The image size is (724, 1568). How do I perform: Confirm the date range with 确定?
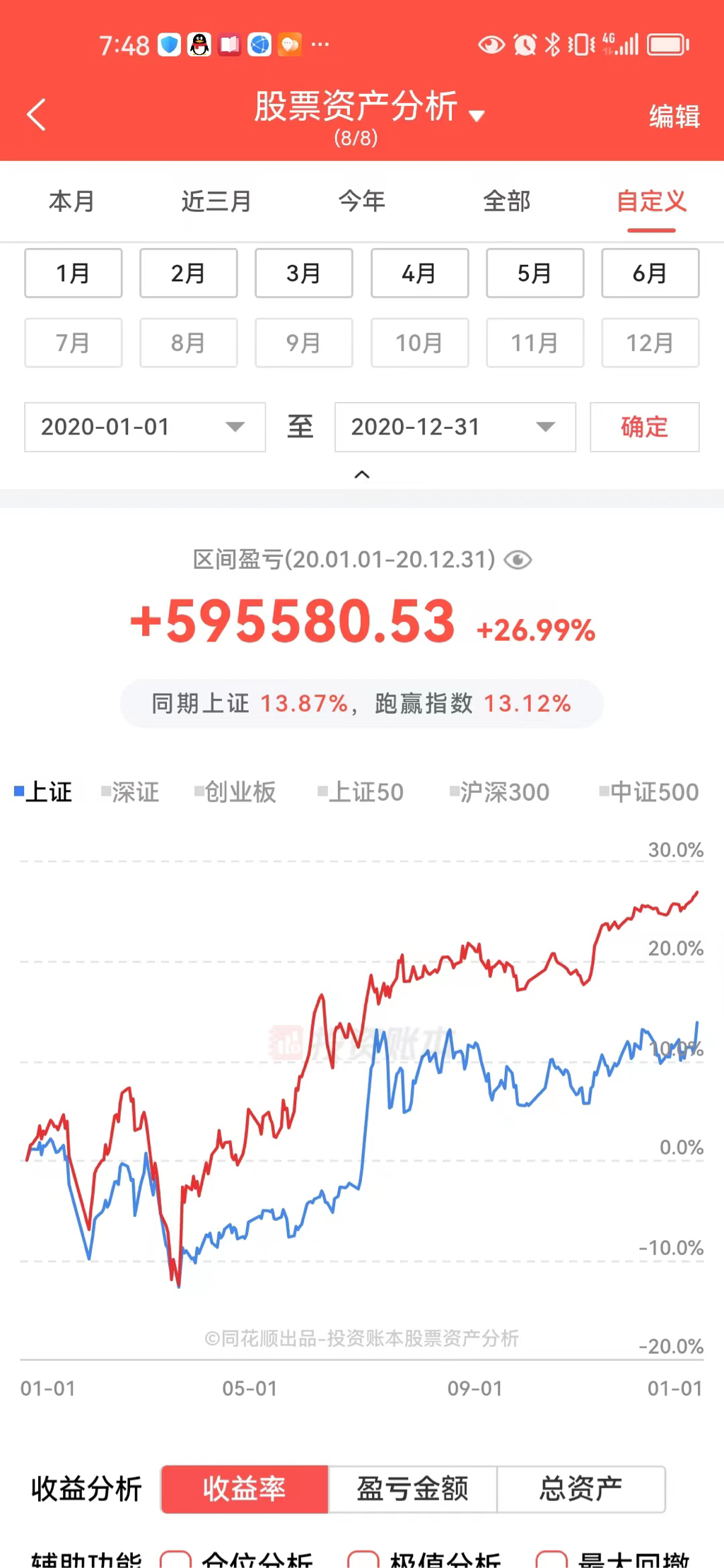click(x=644, y=427)
